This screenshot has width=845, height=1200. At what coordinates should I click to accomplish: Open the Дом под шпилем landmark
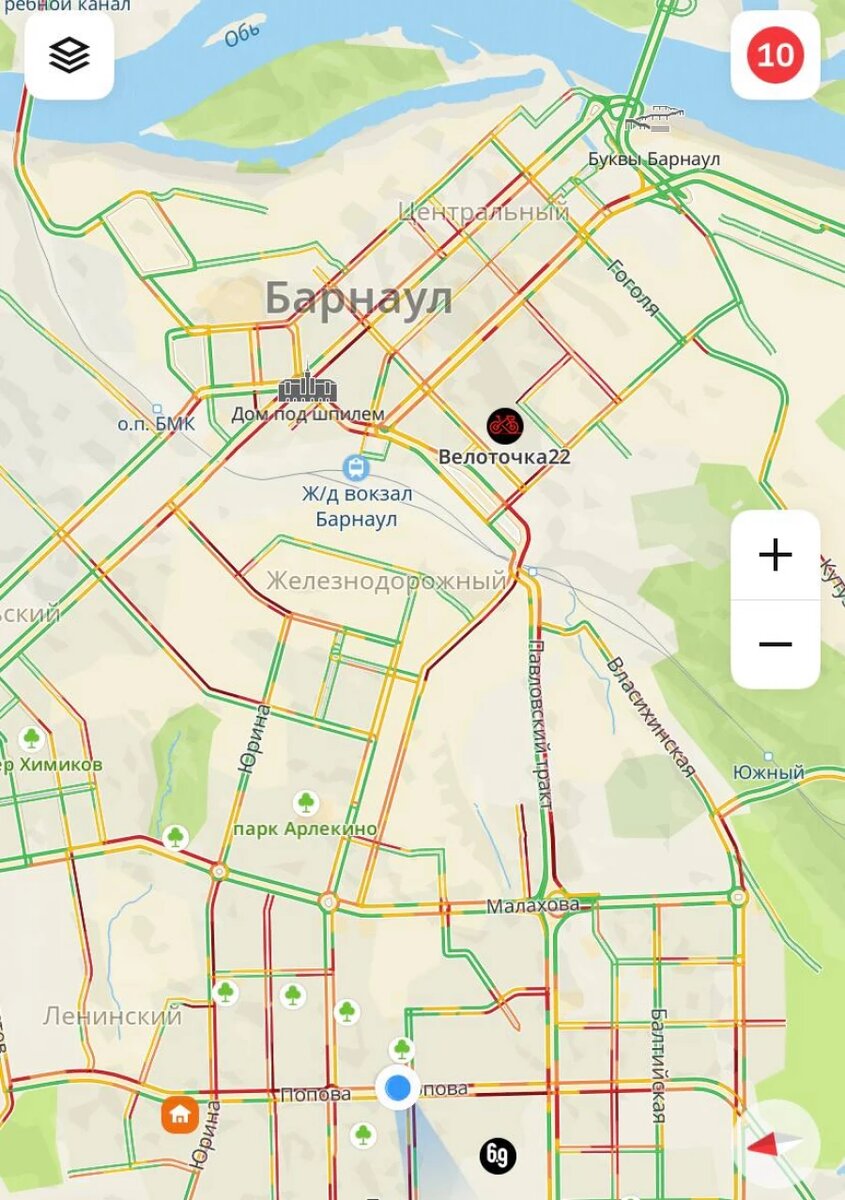pyautogui.click(x=307, y=388)
